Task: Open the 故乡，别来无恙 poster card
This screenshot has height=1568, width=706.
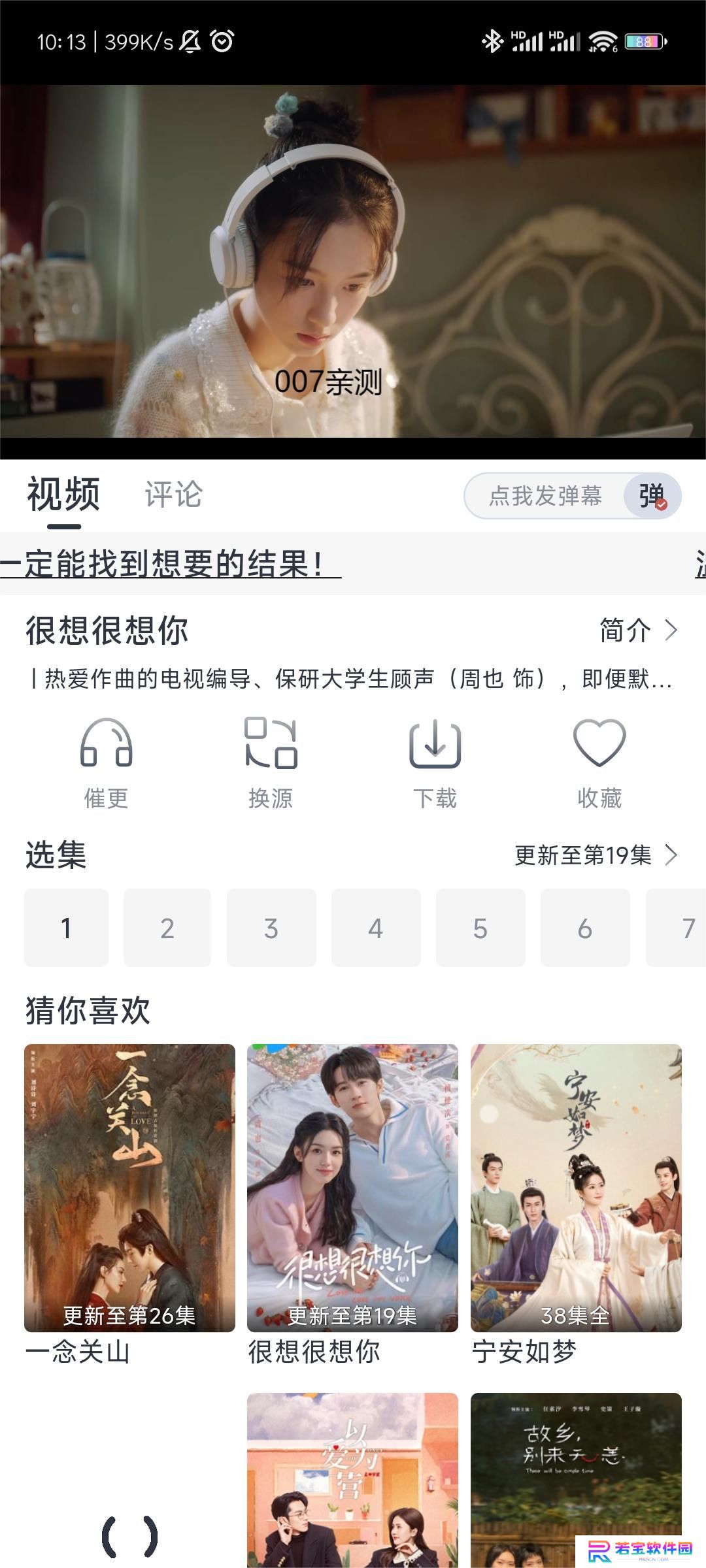Action: tap(576, 1480)
